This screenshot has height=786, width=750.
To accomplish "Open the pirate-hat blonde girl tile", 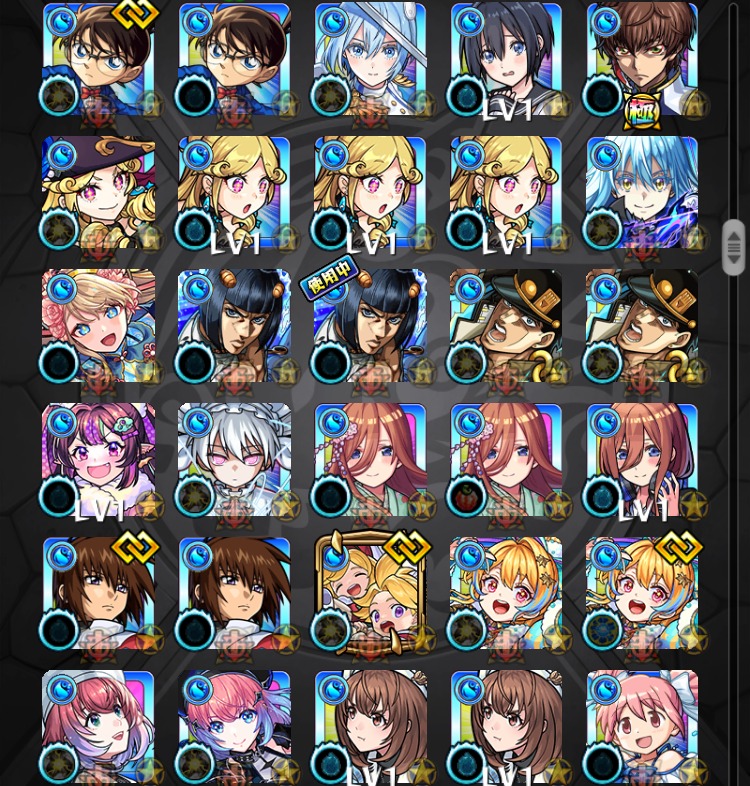I will tap(98, 192).
